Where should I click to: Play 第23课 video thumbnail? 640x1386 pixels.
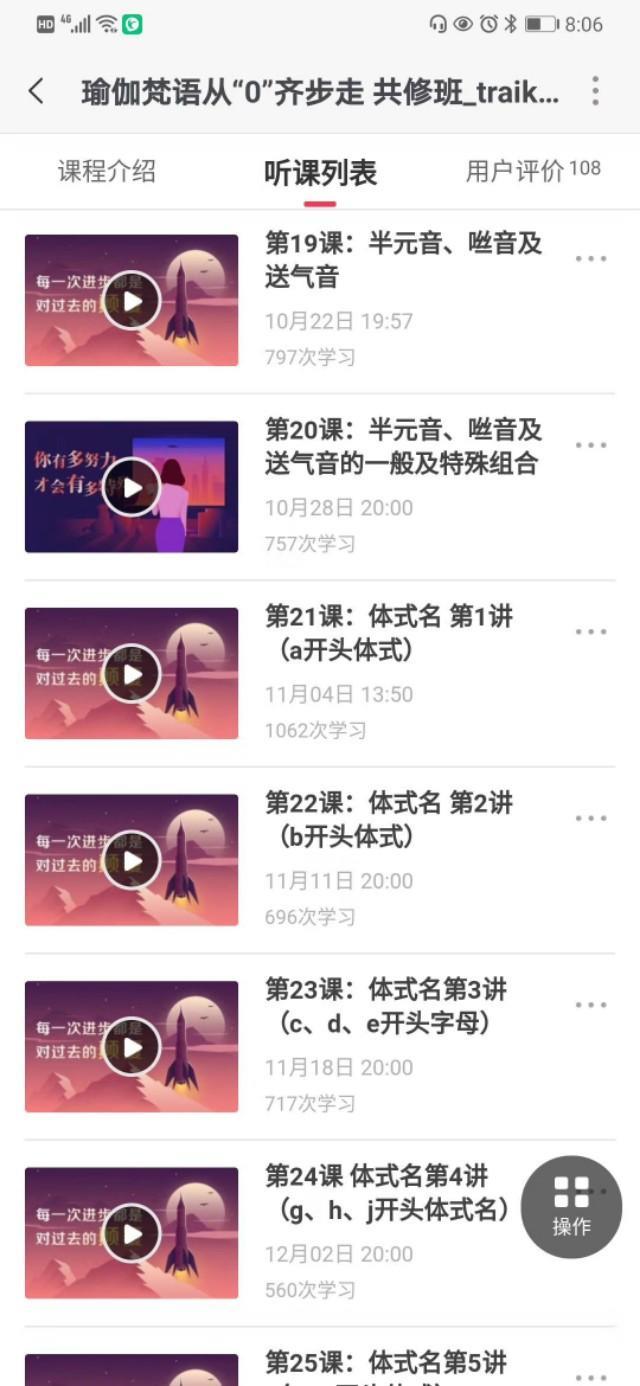pos(131,1046)
